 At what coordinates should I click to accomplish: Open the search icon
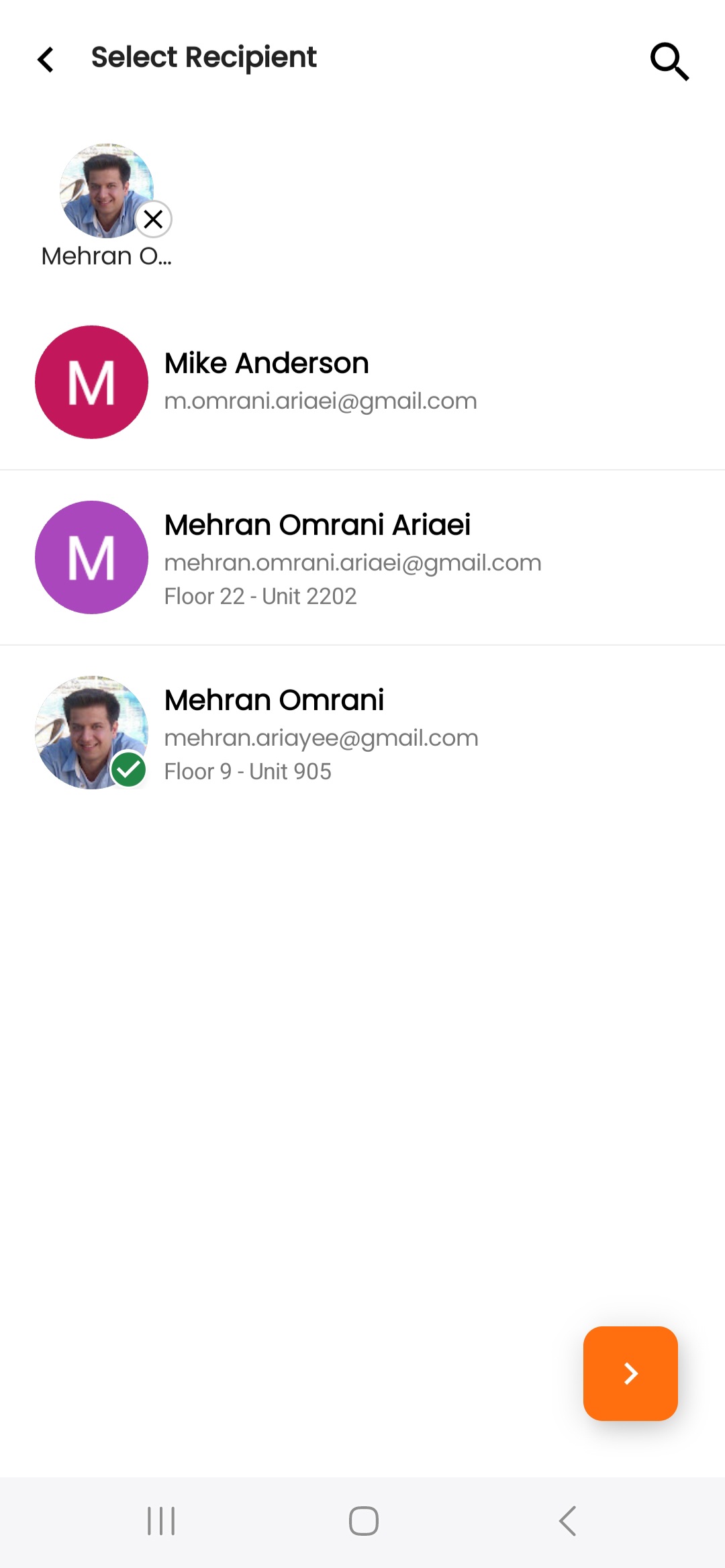pyautogui.click(x=669, y=61)
